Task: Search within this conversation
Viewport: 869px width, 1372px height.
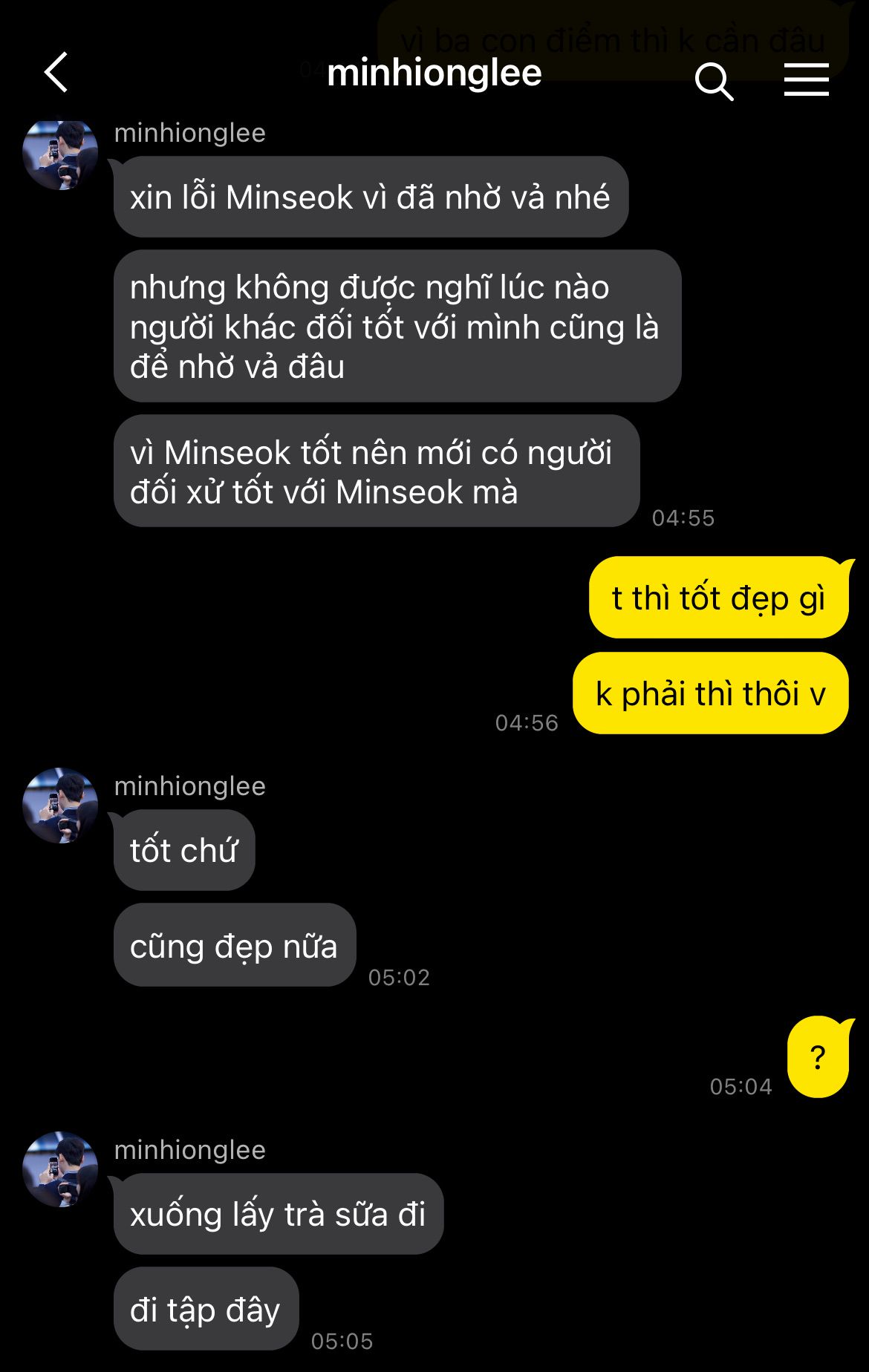Action: [x=714, y=80]
